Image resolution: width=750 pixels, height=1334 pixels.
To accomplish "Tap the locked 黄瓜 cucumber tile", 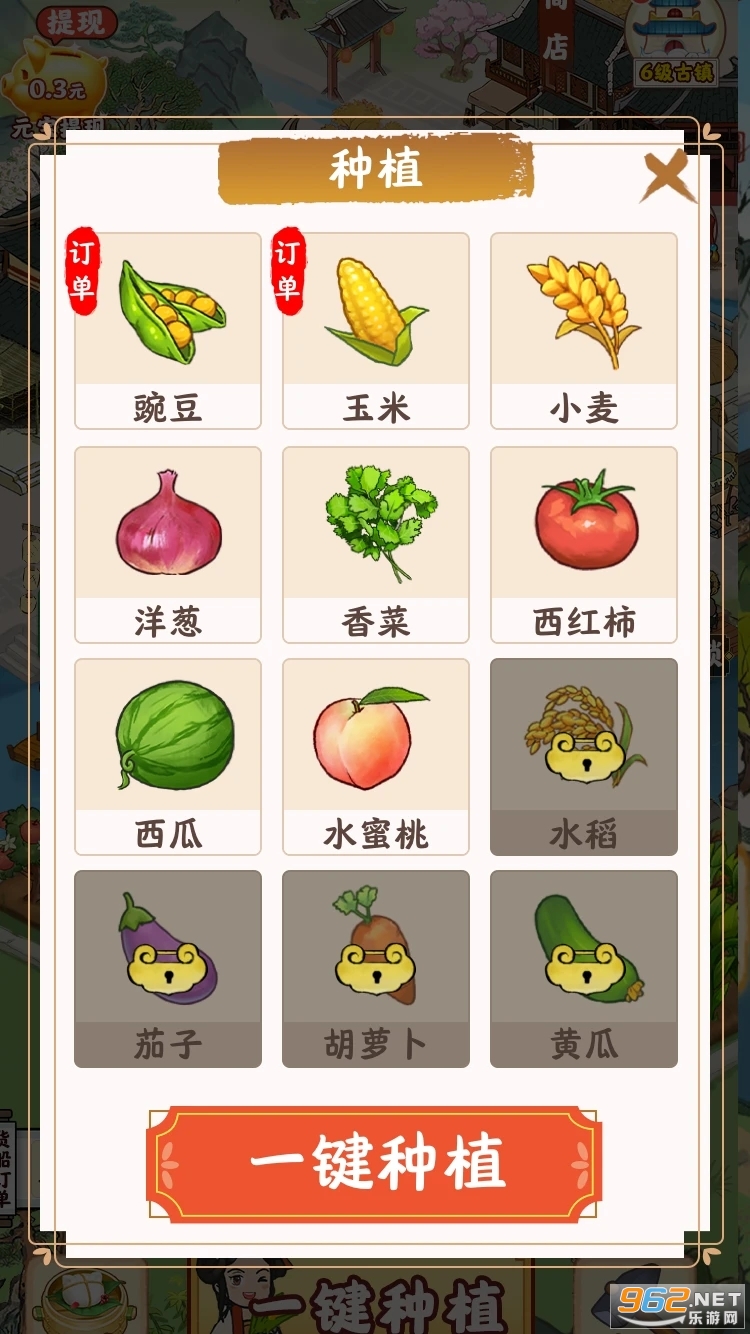I will pos(584,968).
